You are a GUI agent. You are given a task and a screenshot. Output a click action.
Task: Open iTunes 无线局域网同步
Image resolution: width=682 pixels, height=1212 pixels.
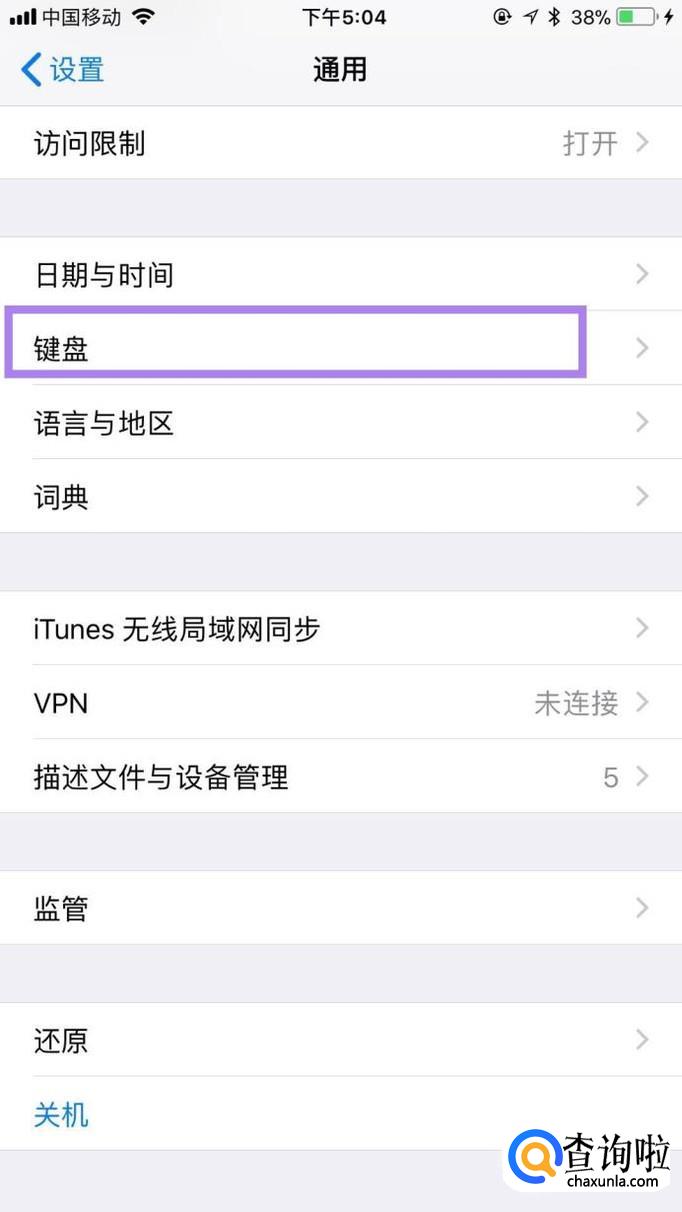[x=340, y=629]
